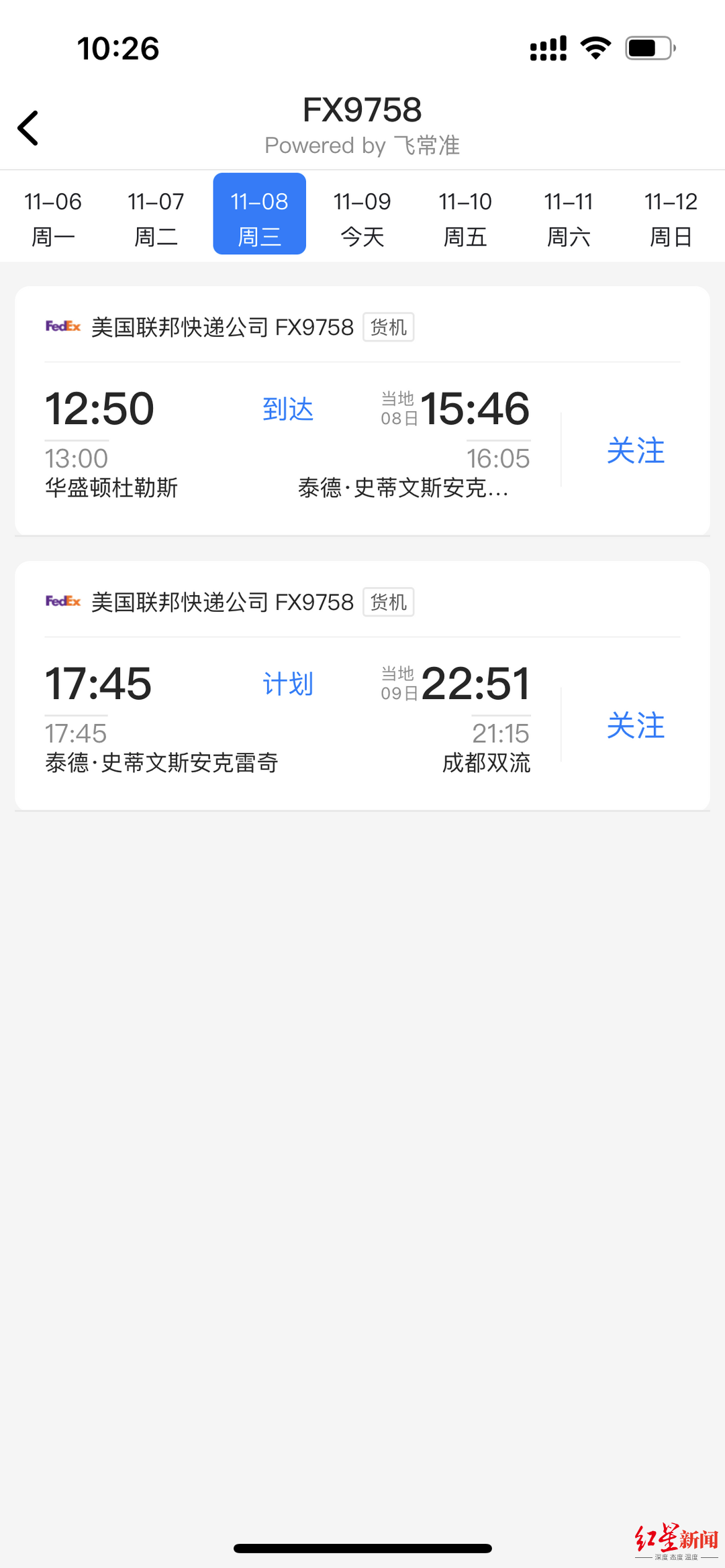This screenshot has height=1568, width=725.
Task: View flights for 11-11 周六
Action: (568, 218)
